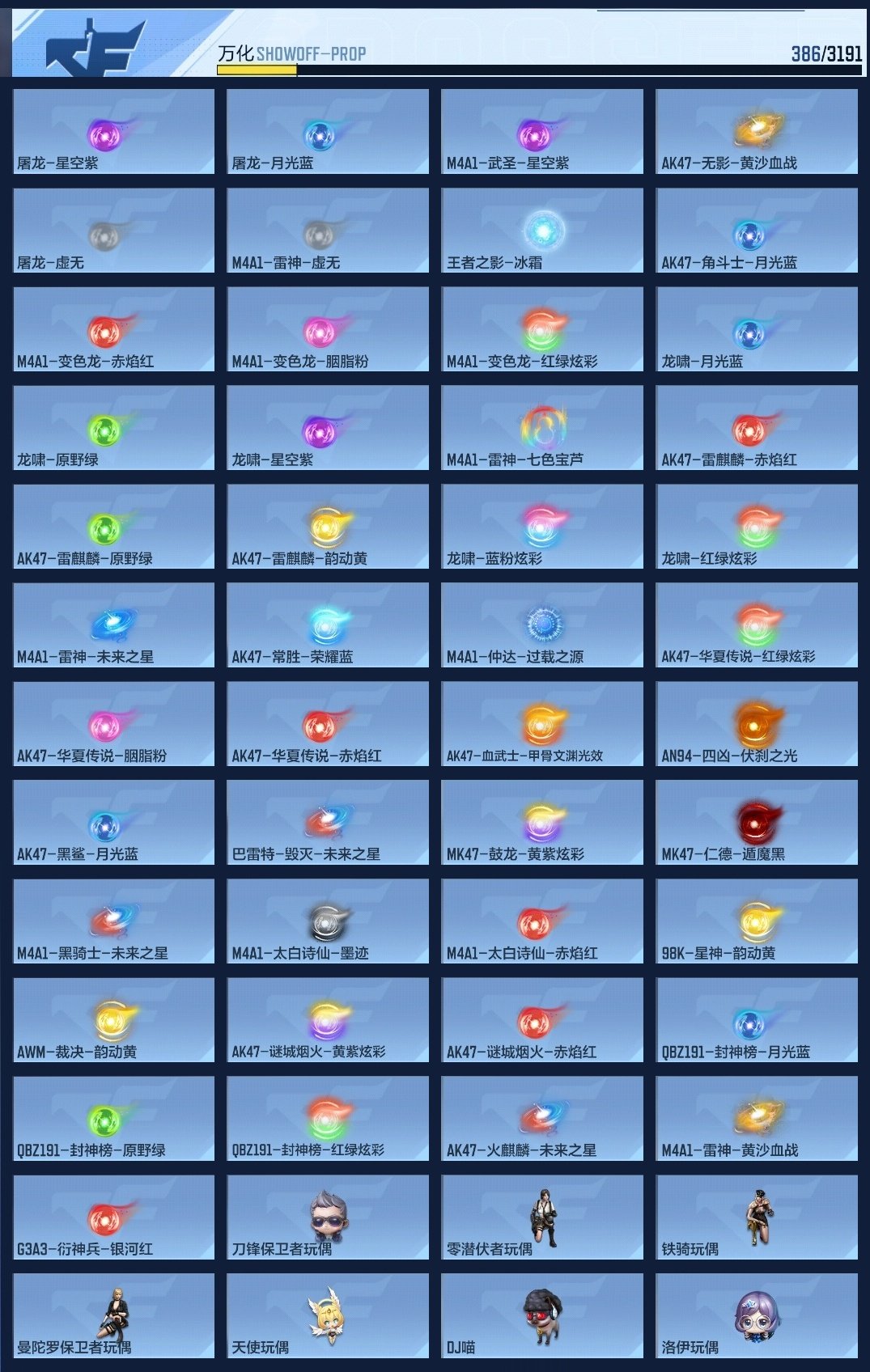
Task: Tap the M4A1-太白诗仙-墨迹 card
Action: [x=328, y=921]
